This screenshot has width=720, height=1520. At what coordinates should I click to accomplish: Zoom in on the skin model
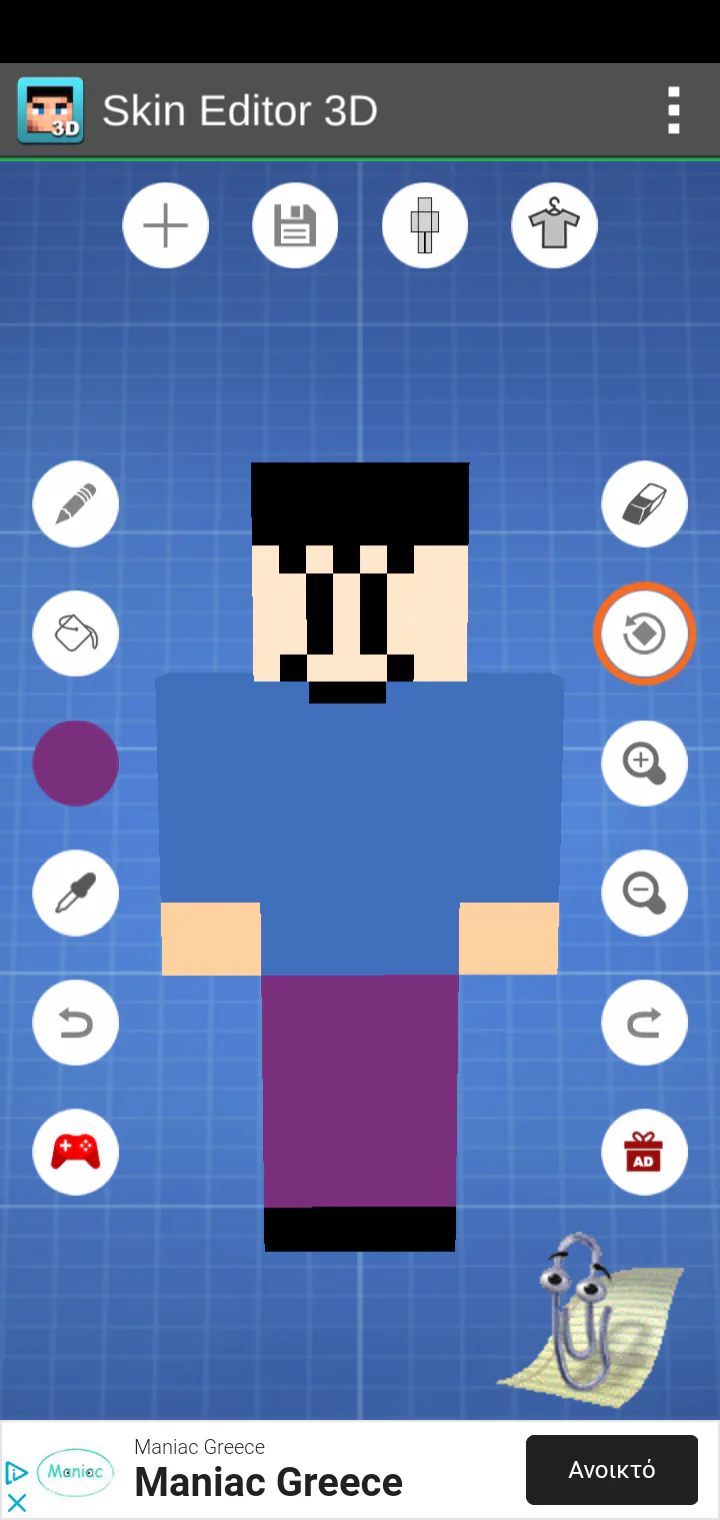[644, 763]
